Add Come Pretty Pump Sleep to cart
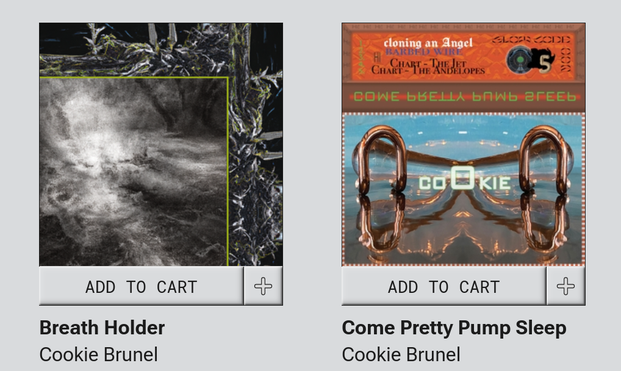621x371 pixels. (444, 286)
